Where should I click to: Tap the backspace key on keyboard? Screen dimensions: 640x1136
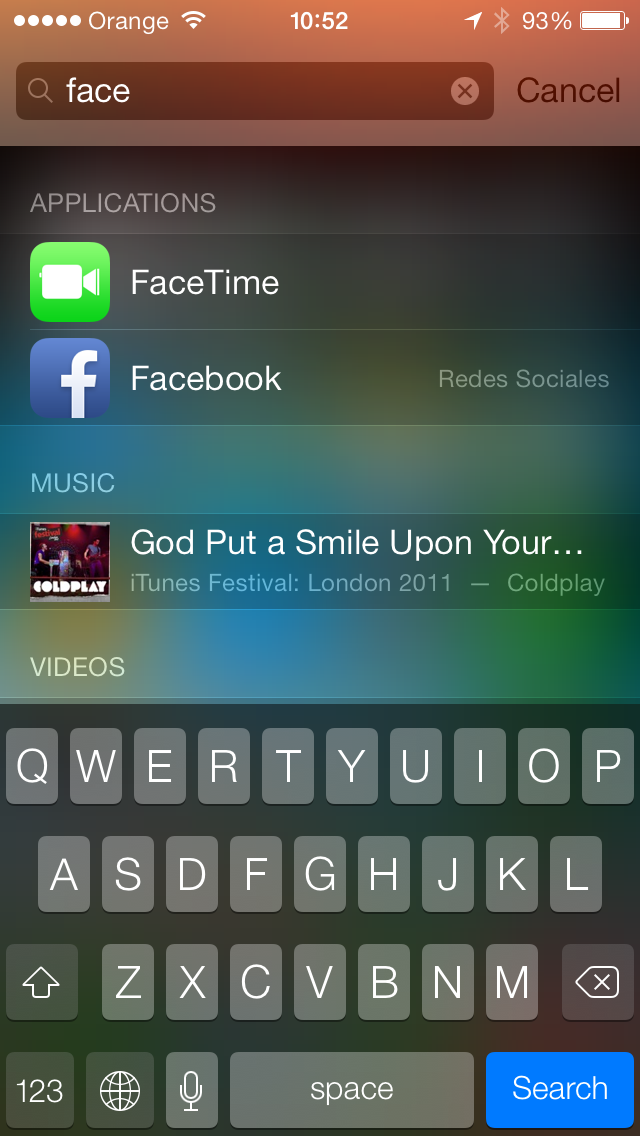point(597,983)
